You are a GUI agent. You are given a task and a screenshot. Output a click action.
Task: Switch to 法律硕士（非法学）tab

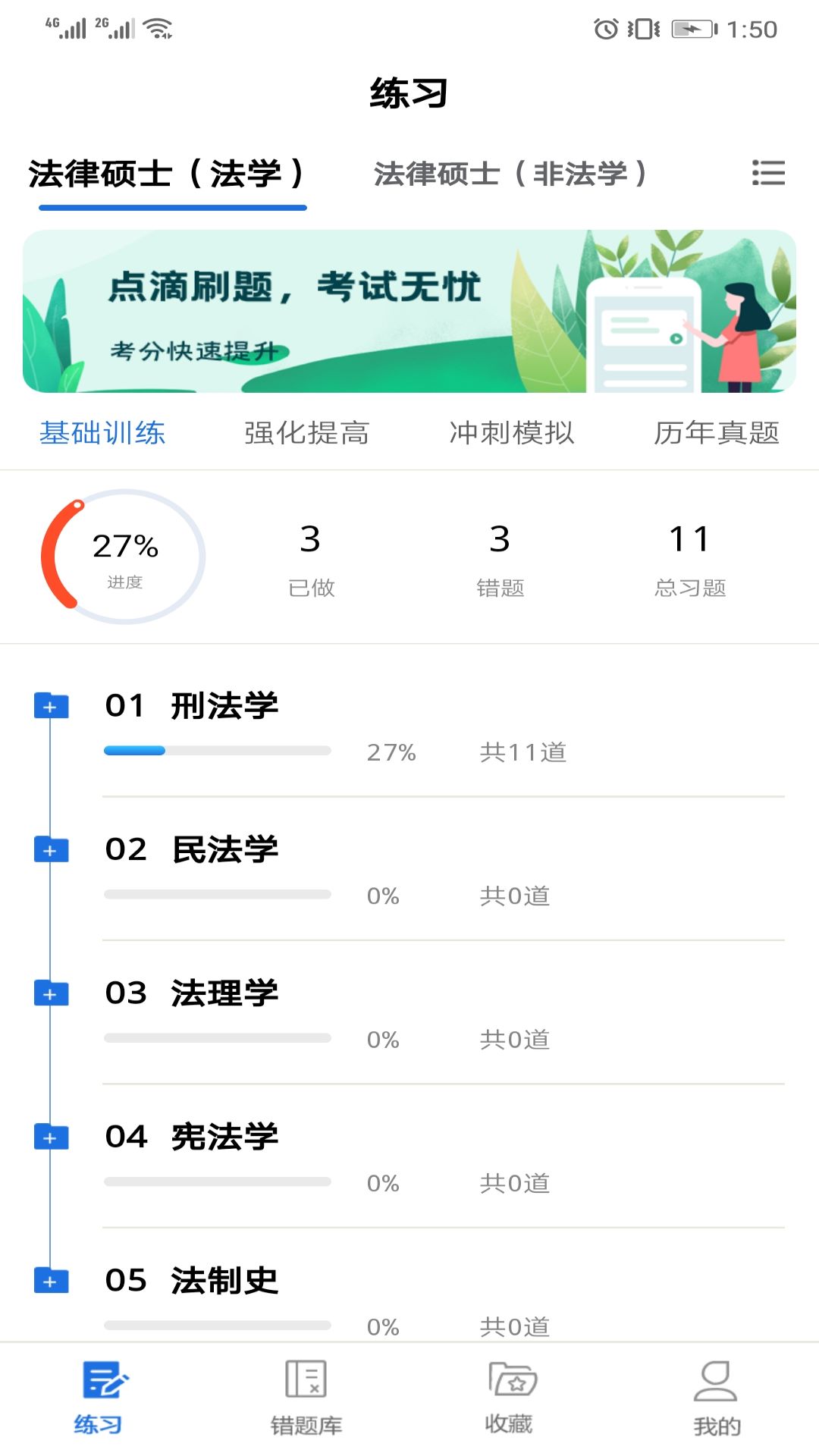click(x=510, y=174)
